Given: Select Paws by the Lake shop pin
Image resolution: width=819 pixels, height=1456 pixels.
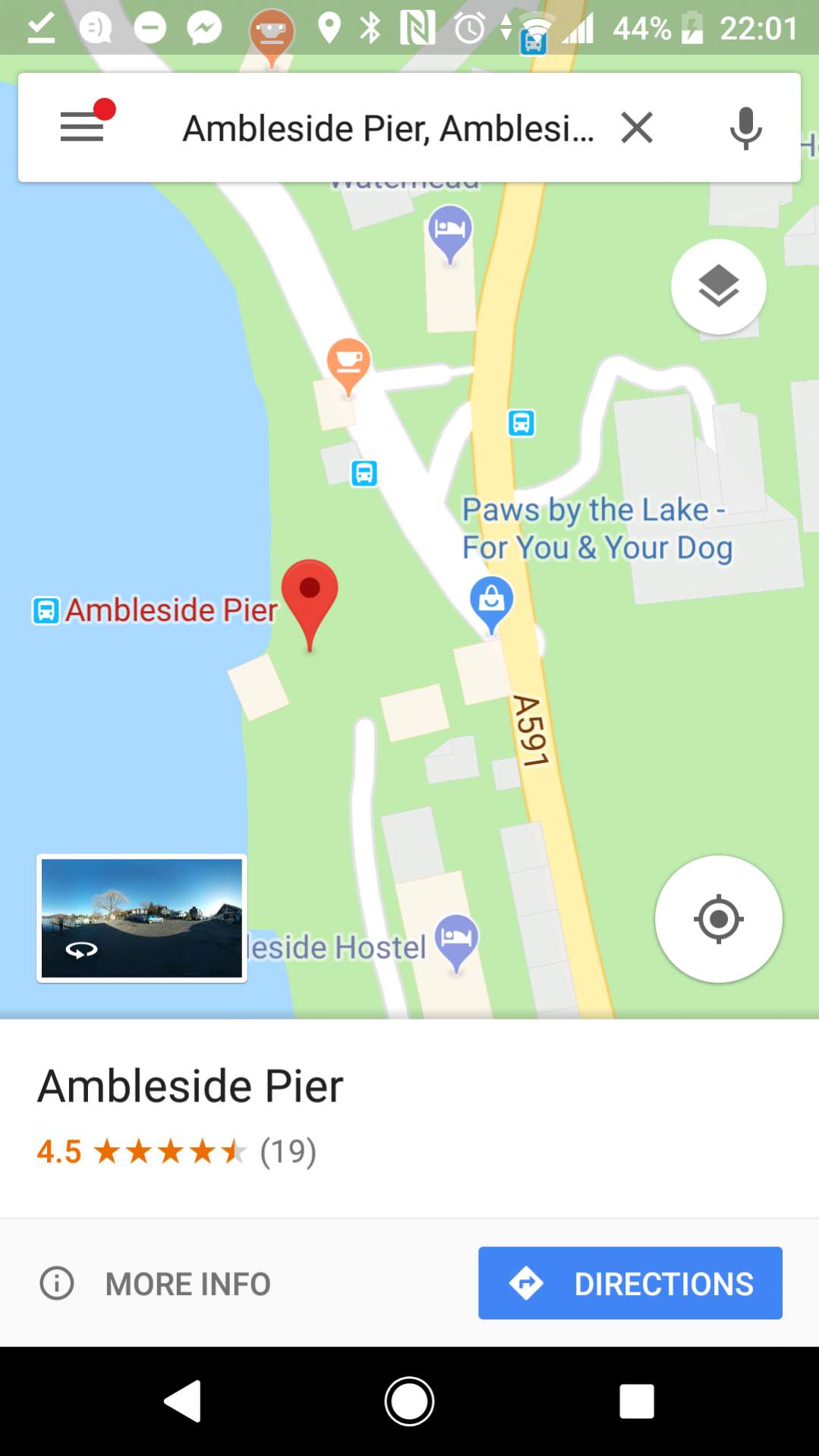Looking at the screenshot, I should tap(492, 600).
